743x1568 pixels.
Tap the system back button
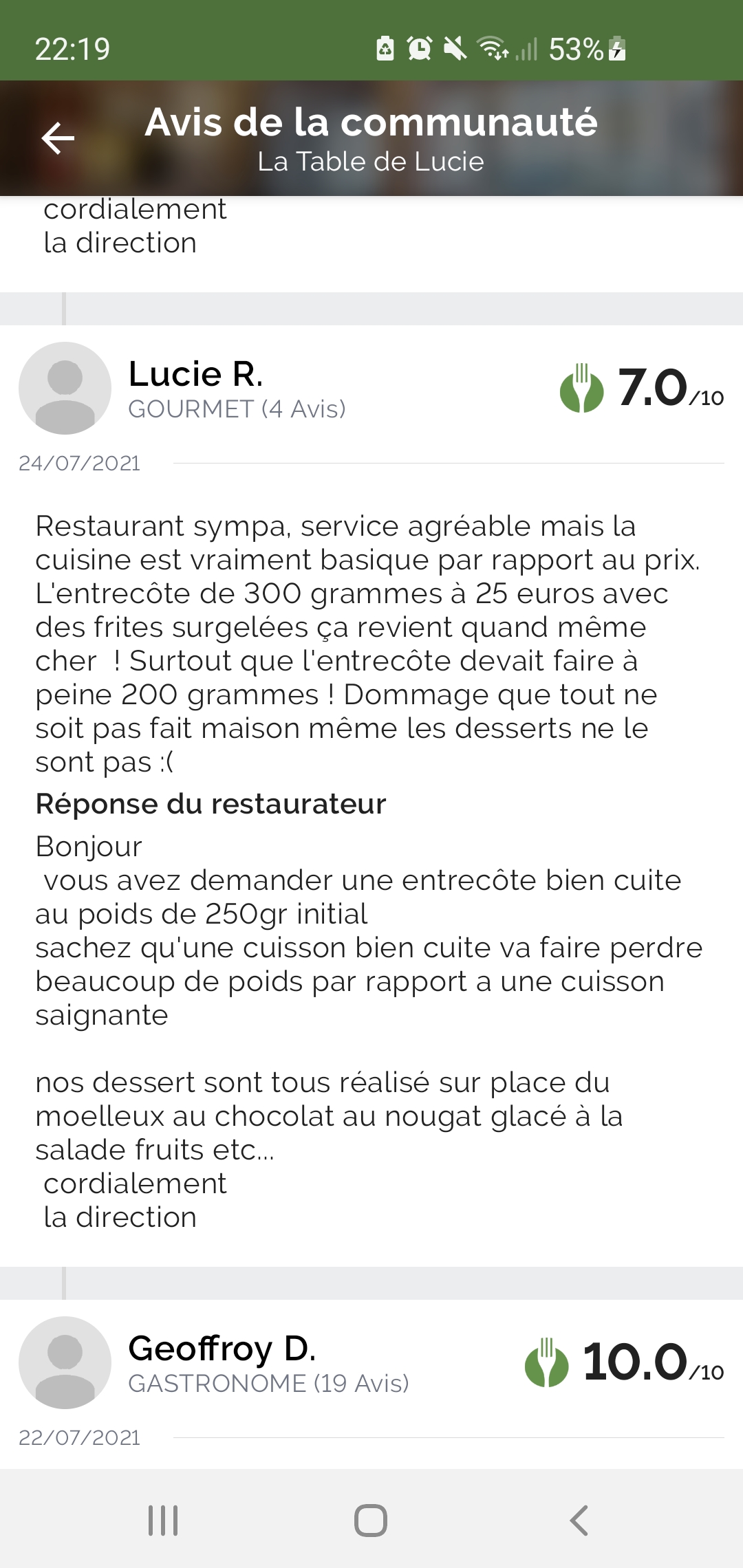pyautogui.click(x=579, y=1520)
